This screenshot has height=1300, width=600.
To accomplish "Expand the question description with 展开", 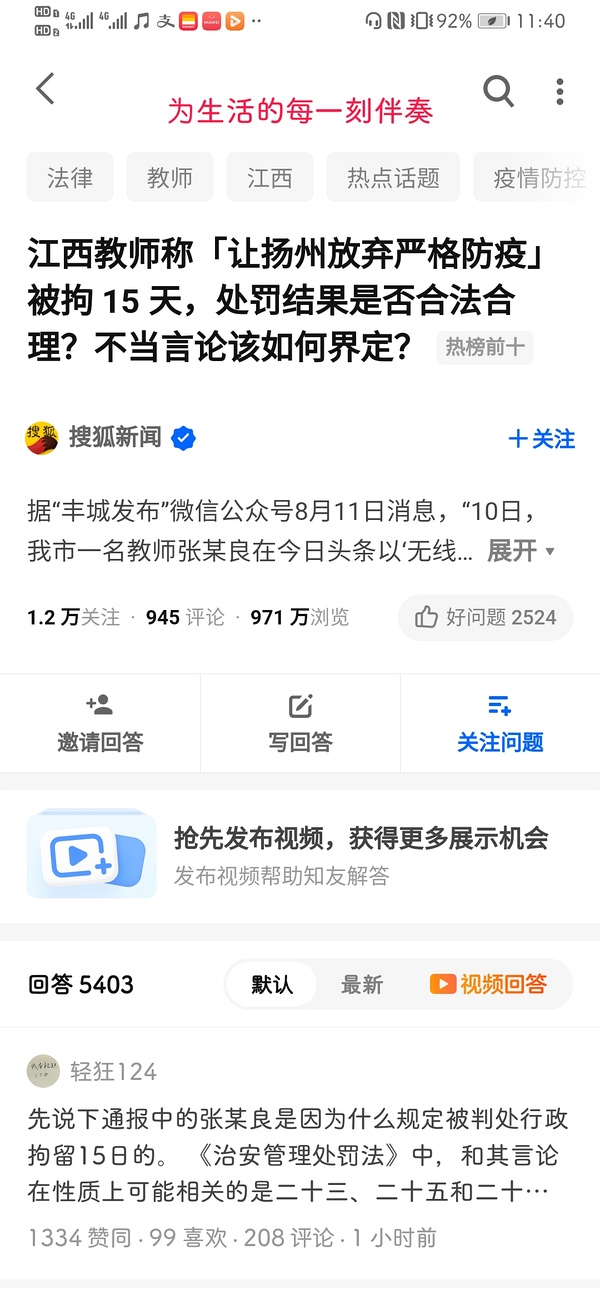I will point(520,551).
